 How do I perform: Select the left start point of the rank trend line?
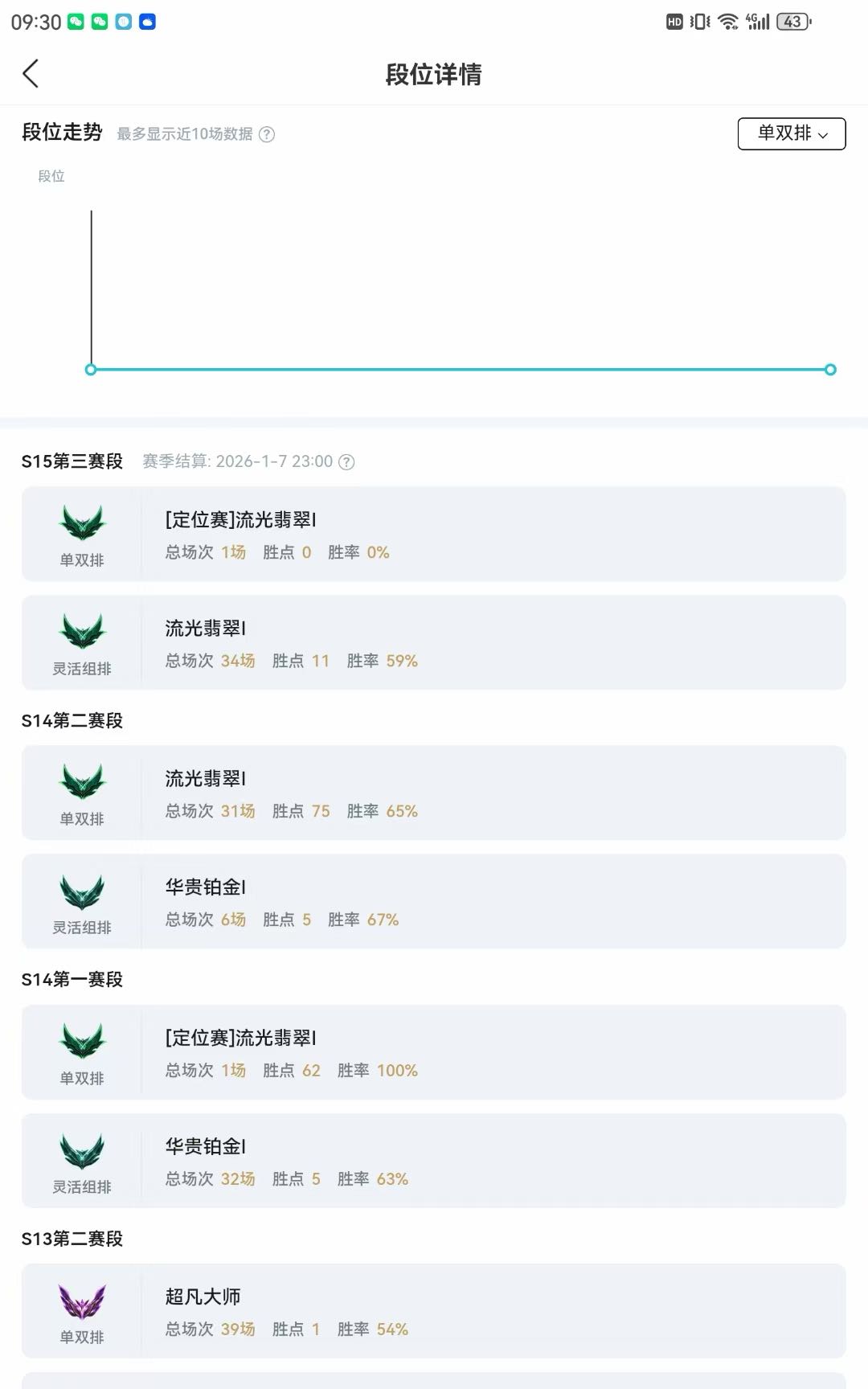(91, 370)
